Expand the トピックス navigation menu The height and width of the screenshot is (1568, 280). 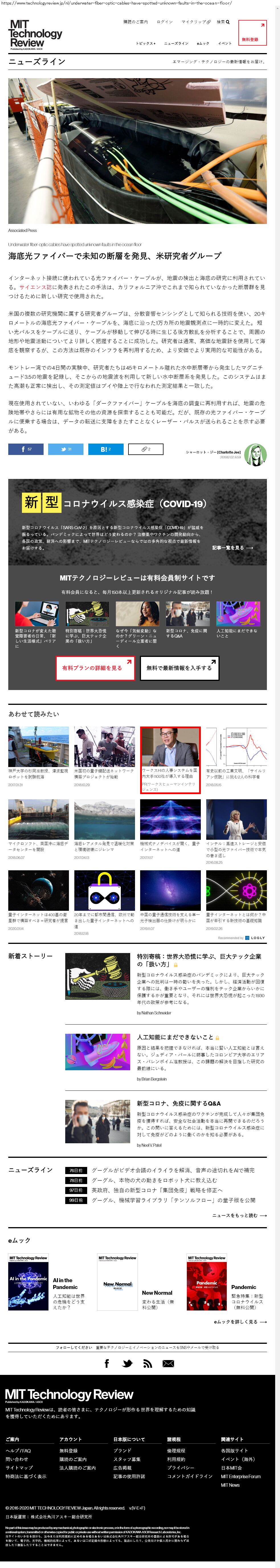[145, 43]
